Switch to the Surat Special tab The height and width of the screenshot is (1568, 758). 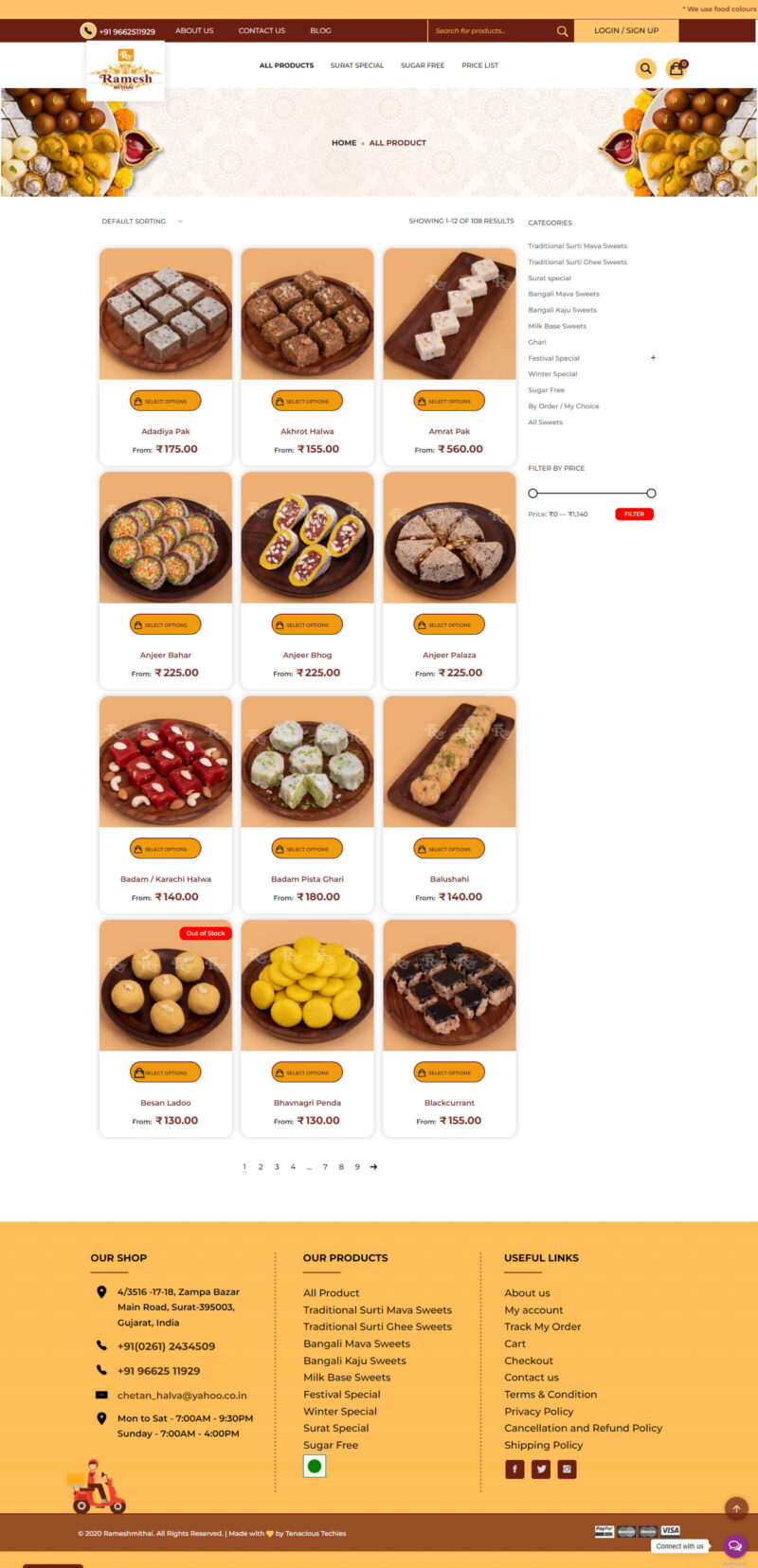(x=356, y=65)
